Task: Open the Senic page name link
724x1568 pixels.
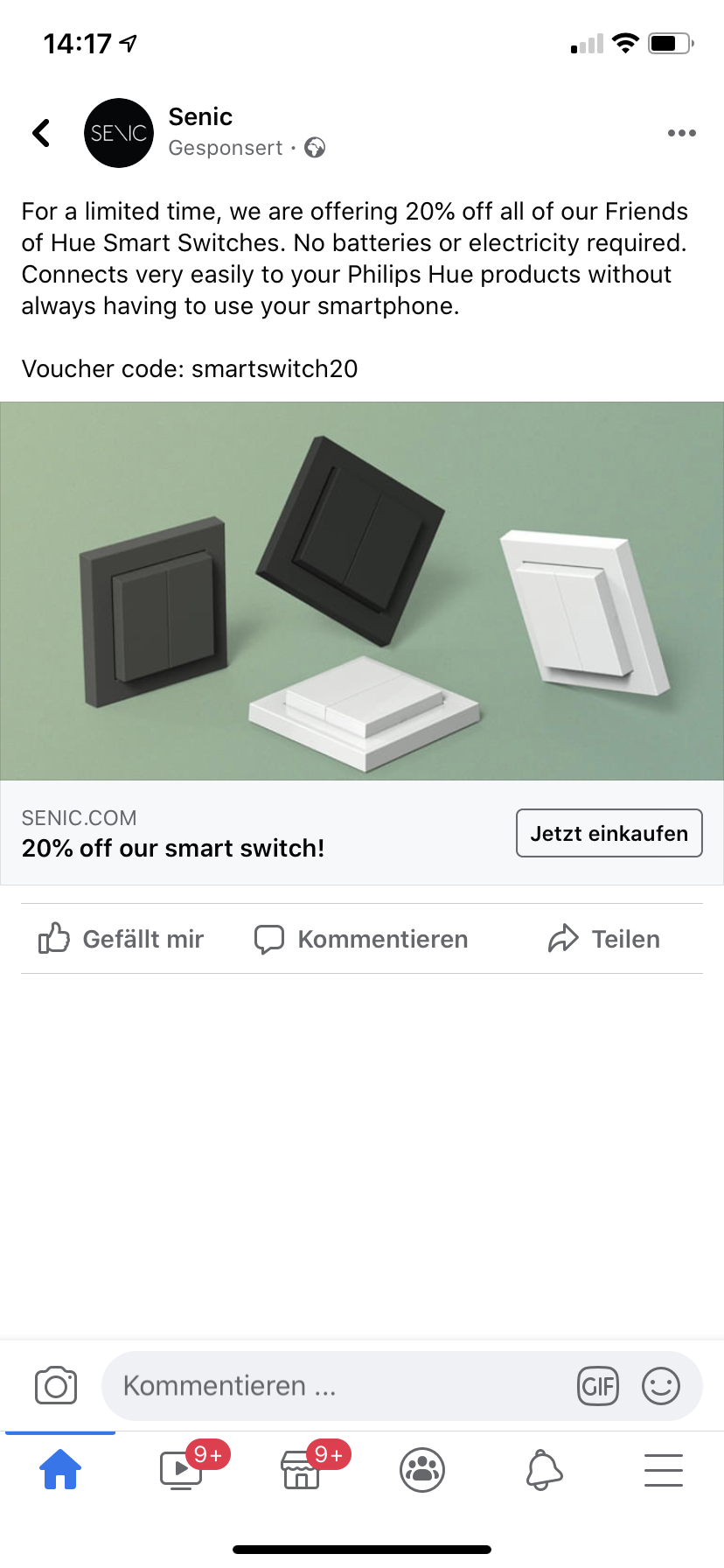Action: click(x=200, y=117)
